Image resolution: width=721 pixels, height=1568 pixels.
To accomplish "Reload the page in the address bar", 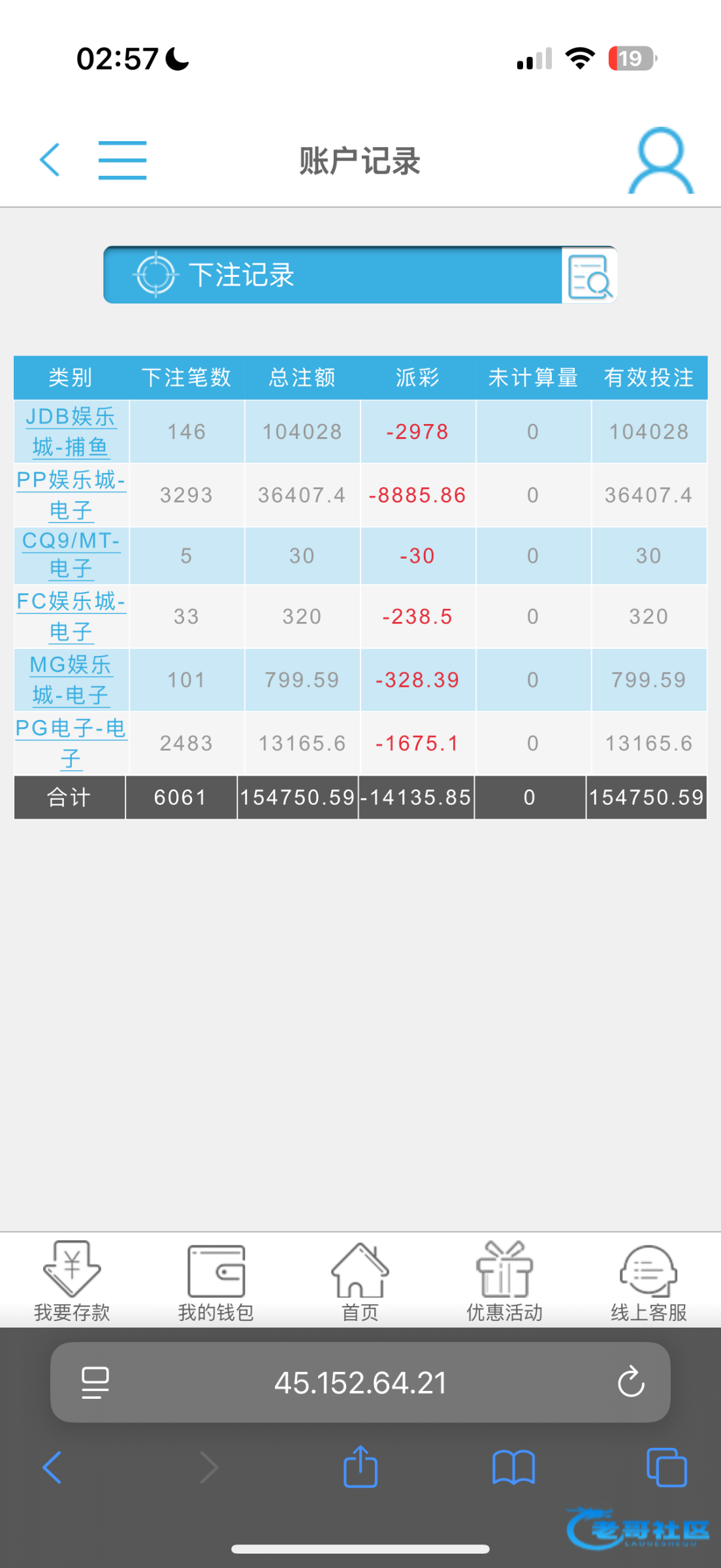I will pyautogui.click(x=631, y=1381).
